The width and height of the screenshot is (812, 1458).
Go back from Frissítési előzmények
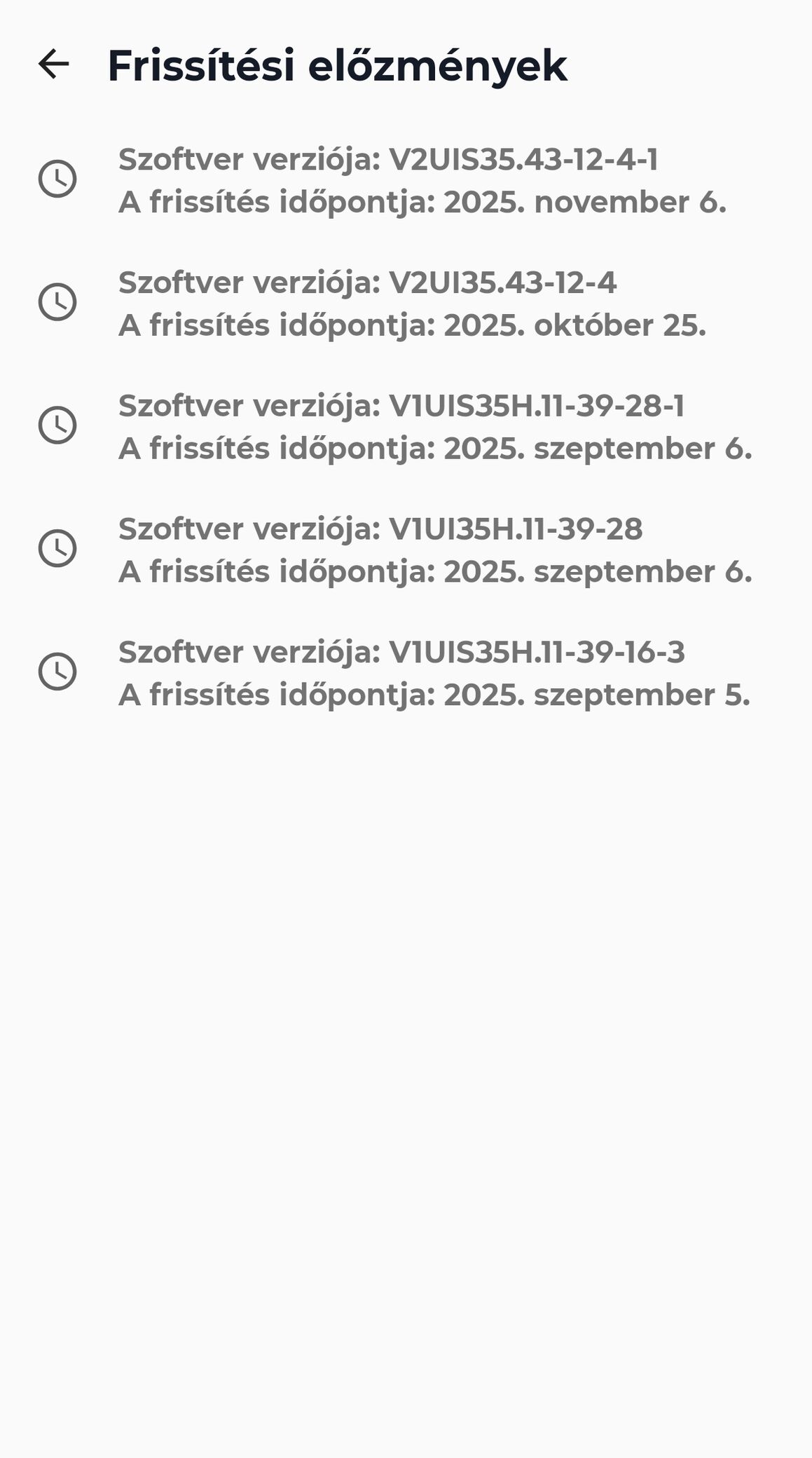pos(54,64)
